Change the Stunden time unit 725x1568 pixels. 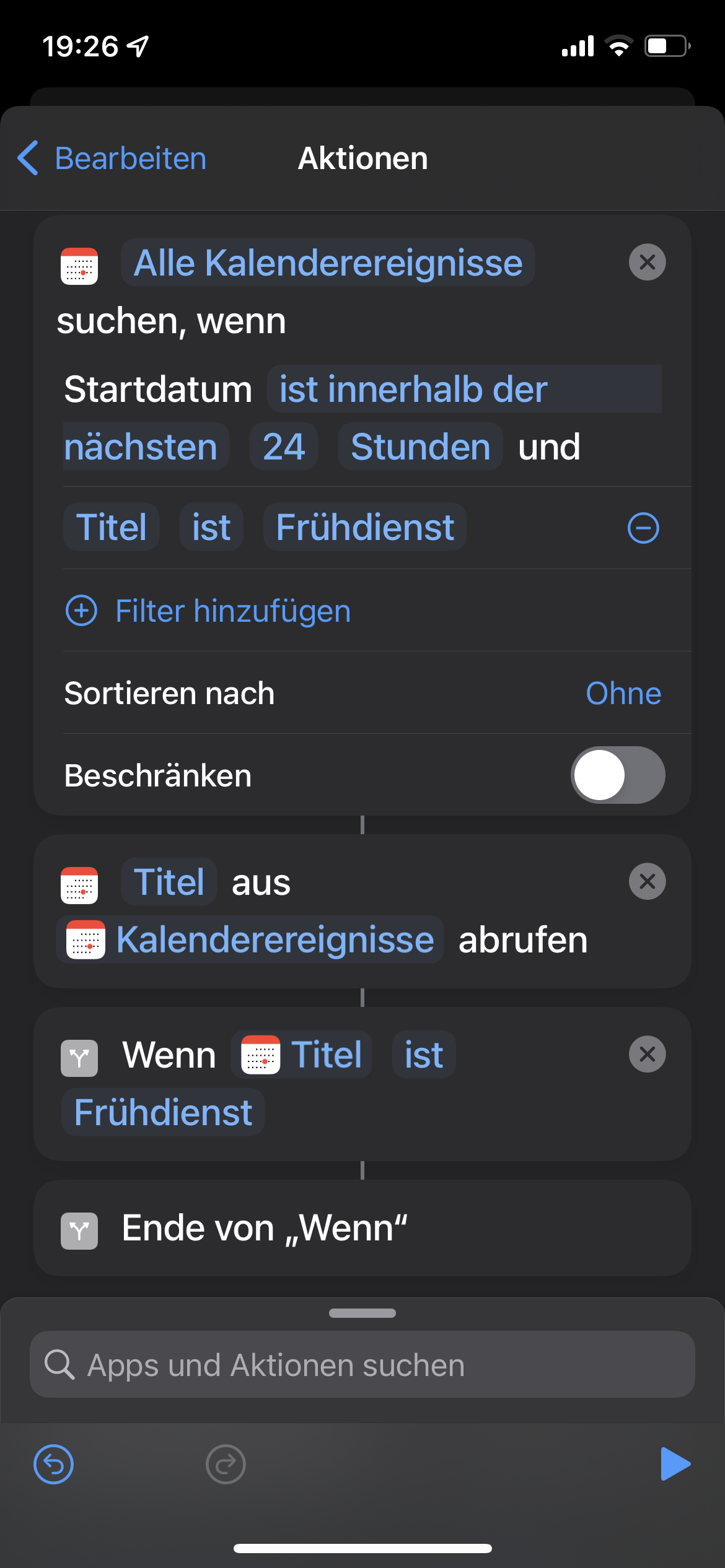[420, 447]
